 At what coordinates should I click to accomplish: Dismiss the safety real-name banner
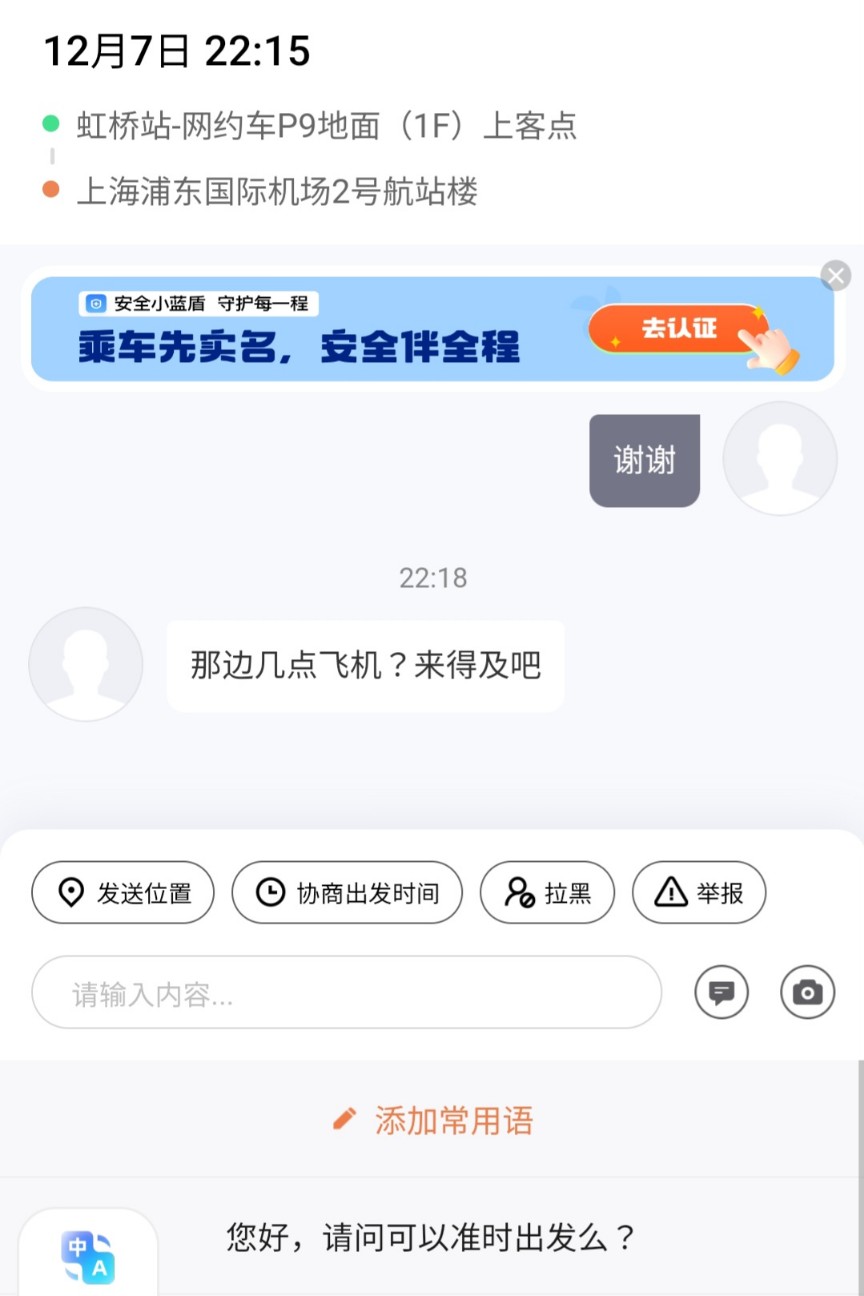835,275
